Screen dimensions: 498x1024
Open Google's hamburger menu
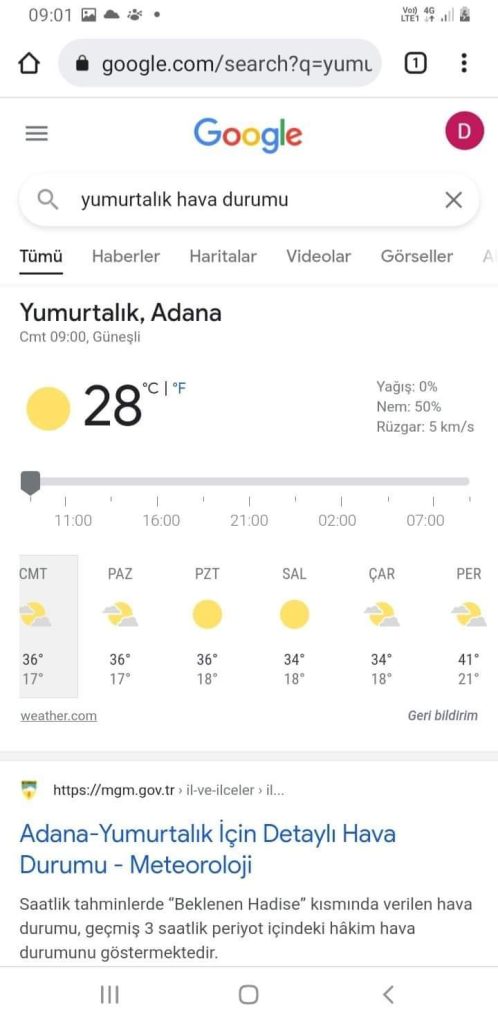coord(37,134)
